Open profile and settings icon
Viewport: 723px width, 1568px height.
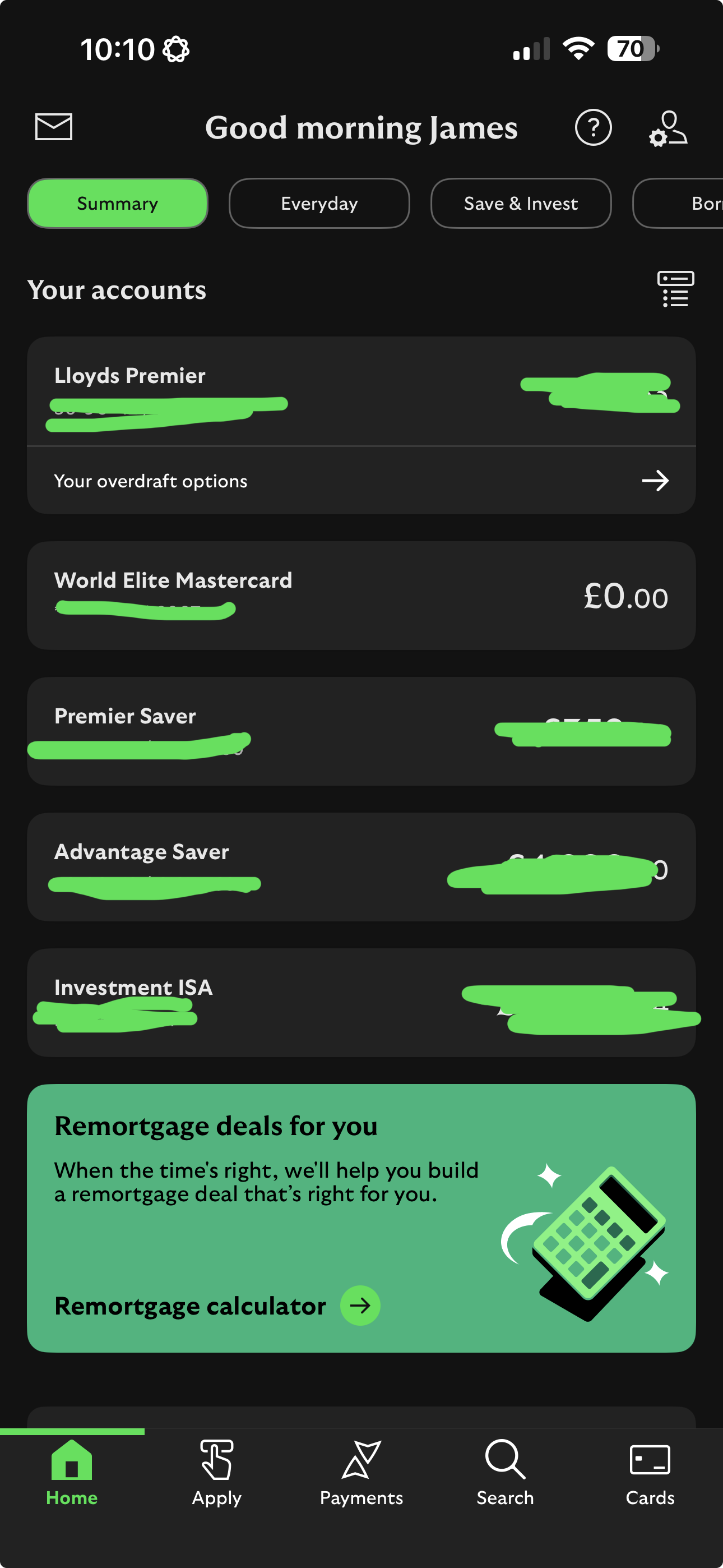coord(668,128)
